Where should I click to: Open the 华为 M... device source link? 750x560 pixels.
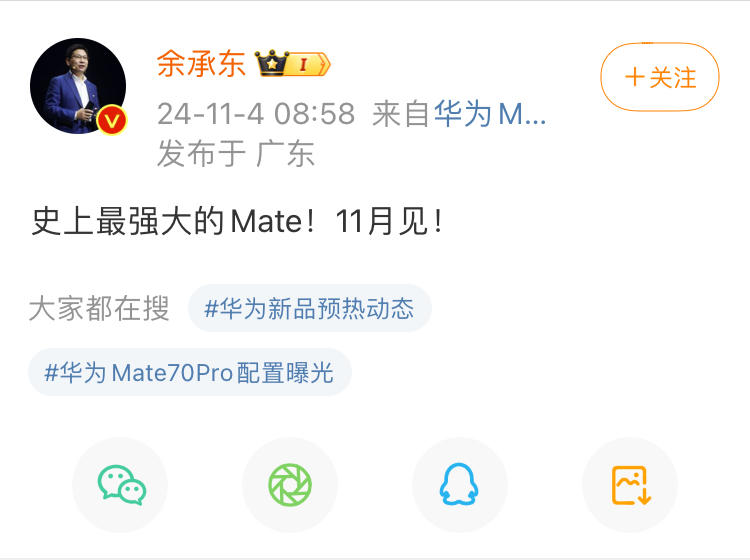click(x=489, y=114)
